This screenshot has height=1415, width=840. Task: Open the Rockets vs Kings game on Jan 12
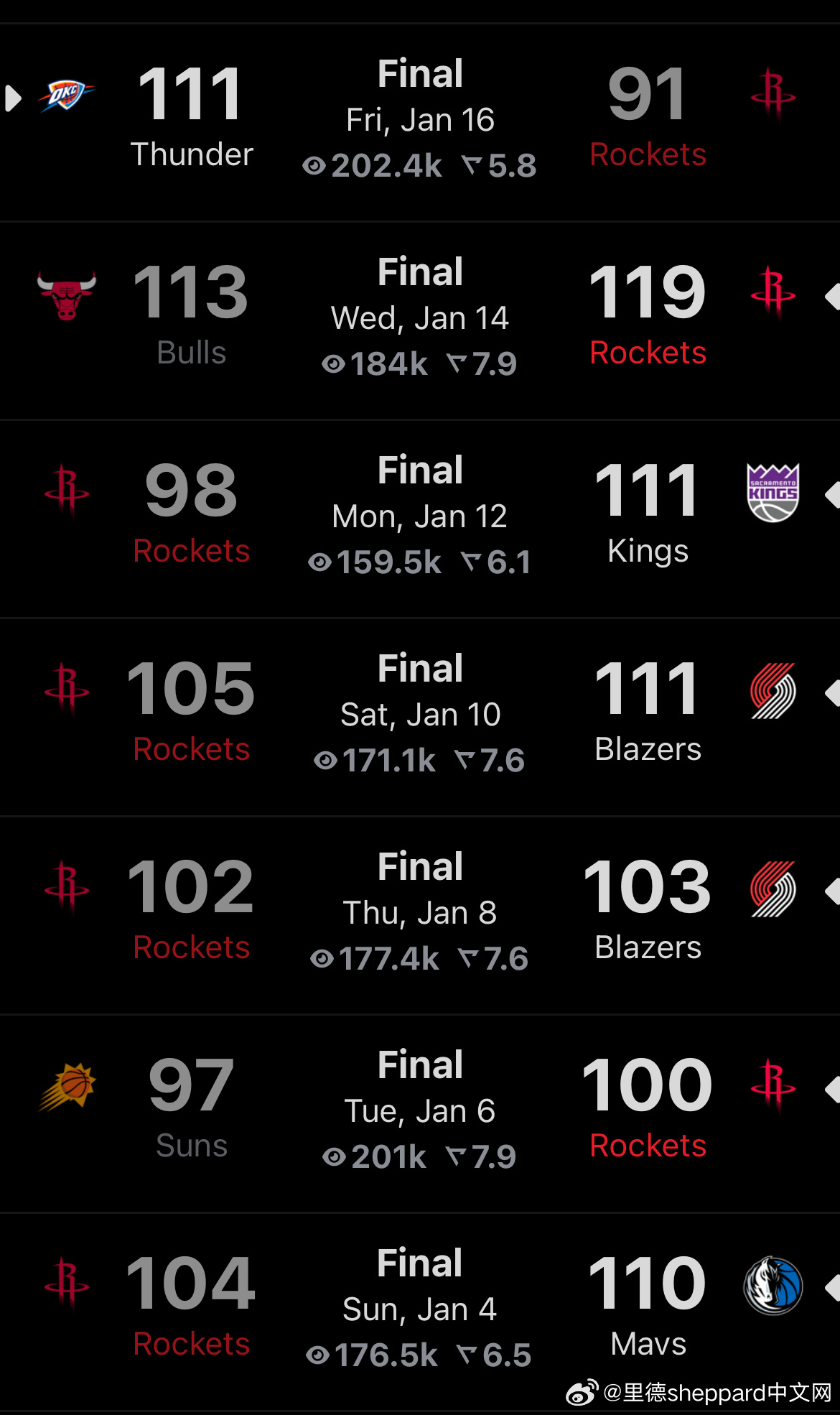[x=420, y=517]
